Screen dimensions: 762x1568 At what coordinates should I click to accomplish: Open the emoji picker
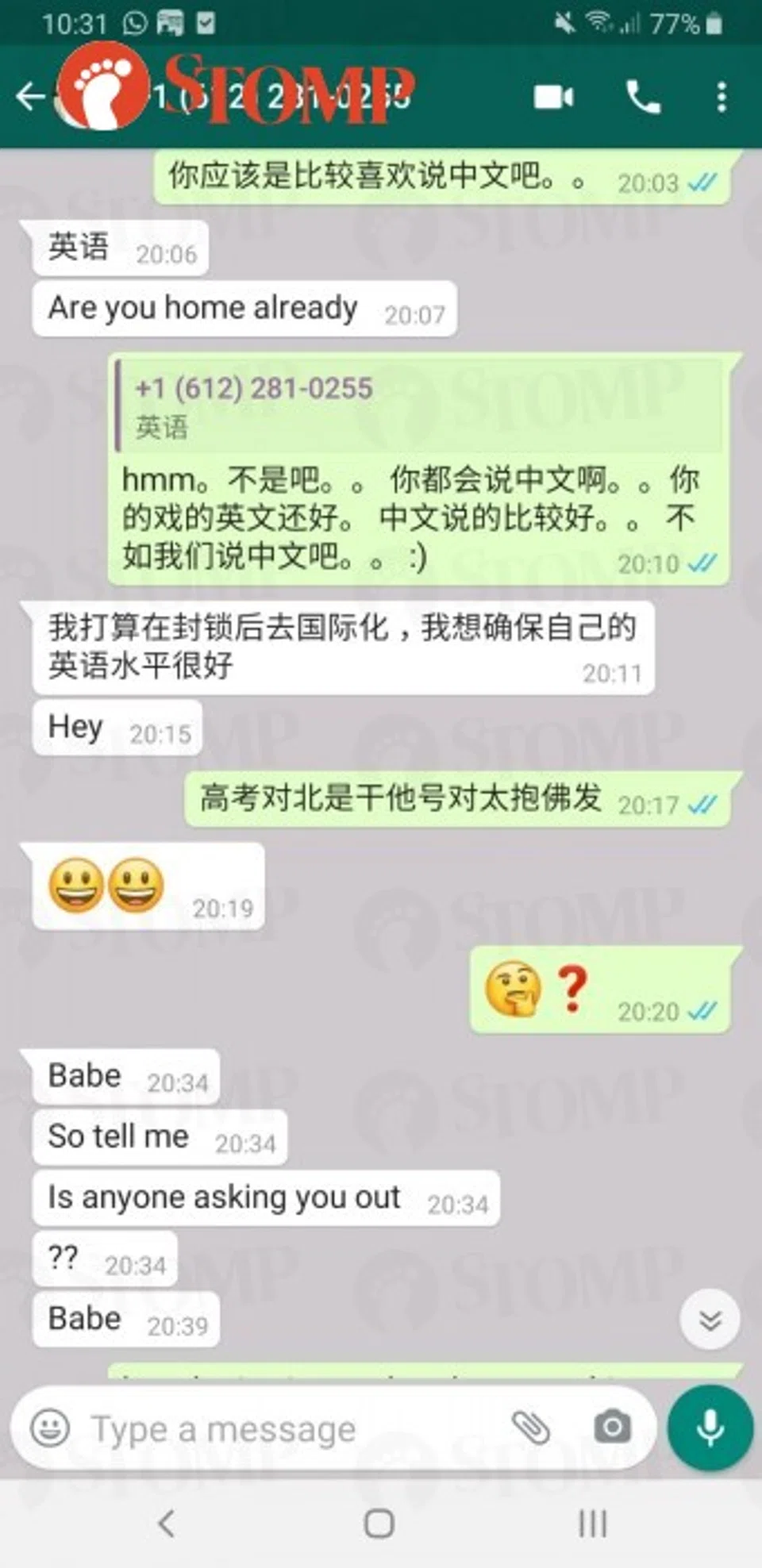(49, 1428)
